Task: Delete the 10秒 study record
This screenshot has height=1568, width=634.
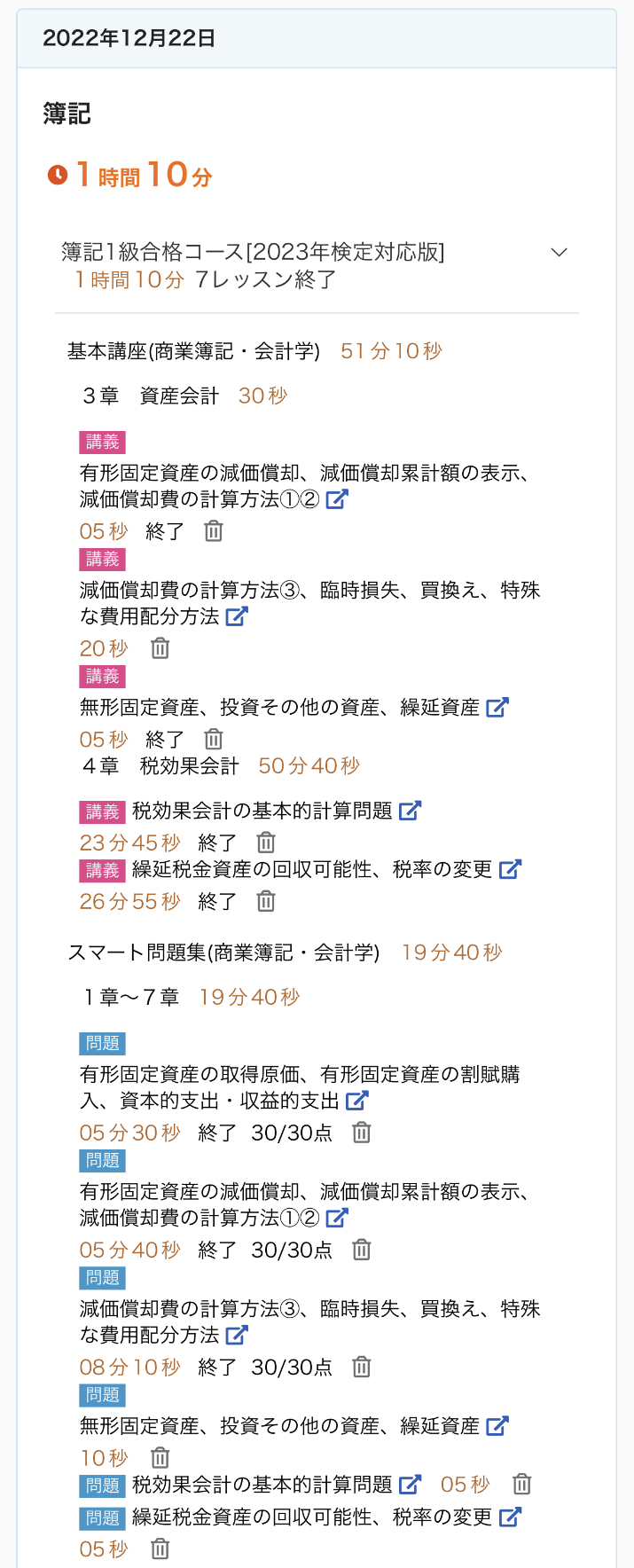Action: point(160,1457)
